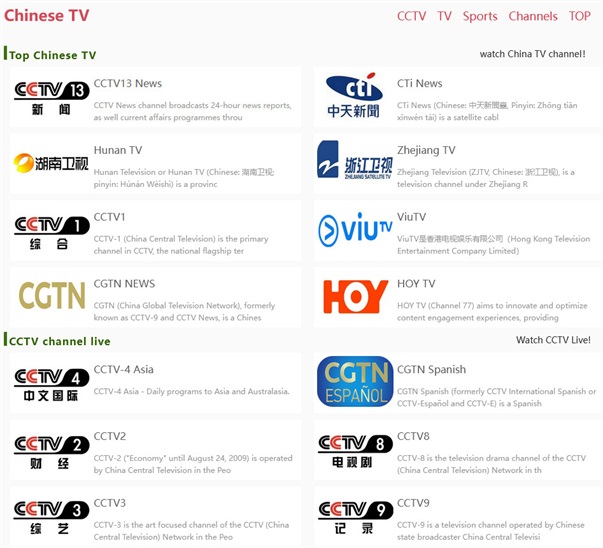Screen dimensions: 603x548
Task: Tap the Chinese TV site title
Action: pyautogui.click(x=46, y=15)
